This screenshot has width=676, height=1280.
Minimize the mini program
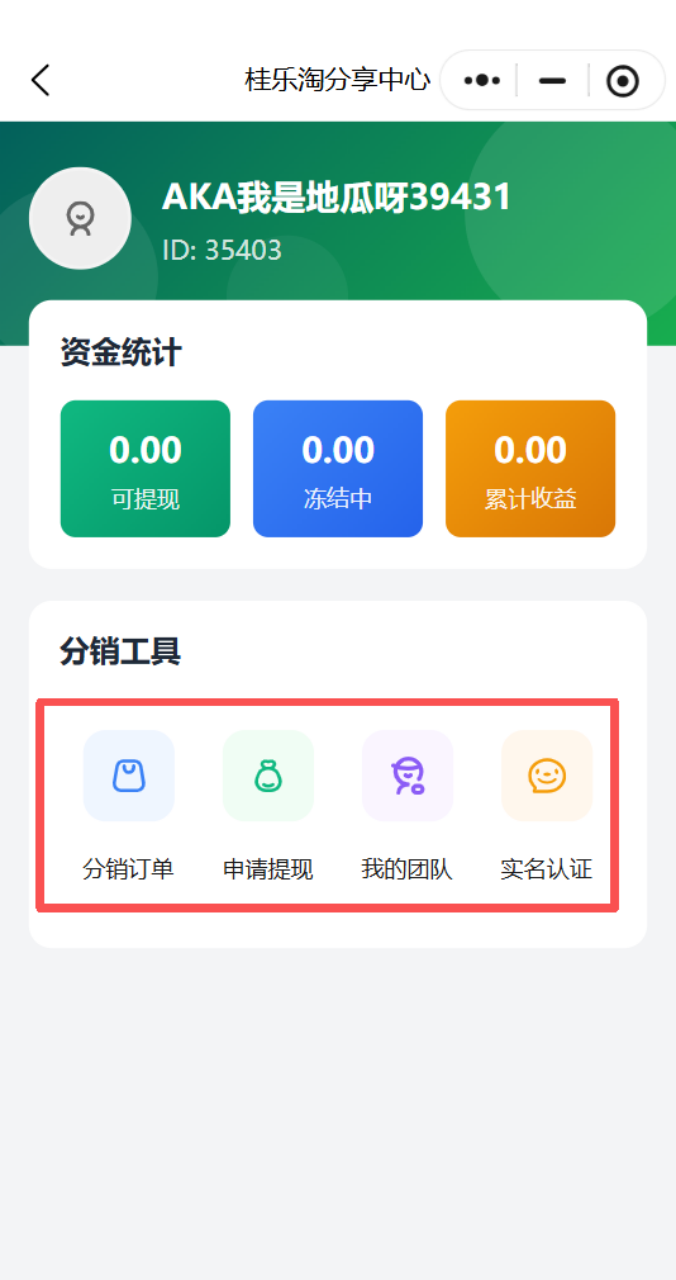click(x=552, y=80)
